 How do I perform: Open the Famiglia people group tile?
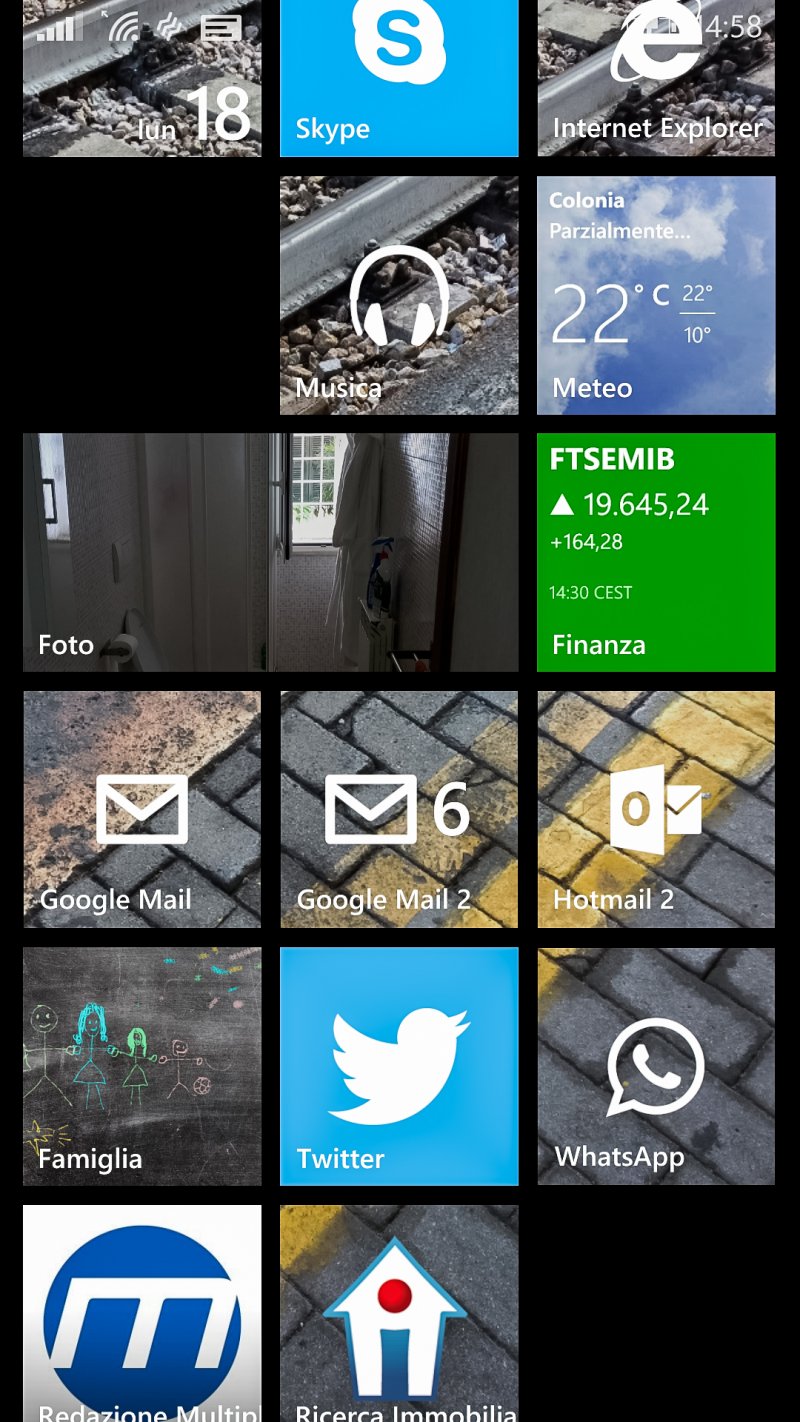tap(142, 1066)
